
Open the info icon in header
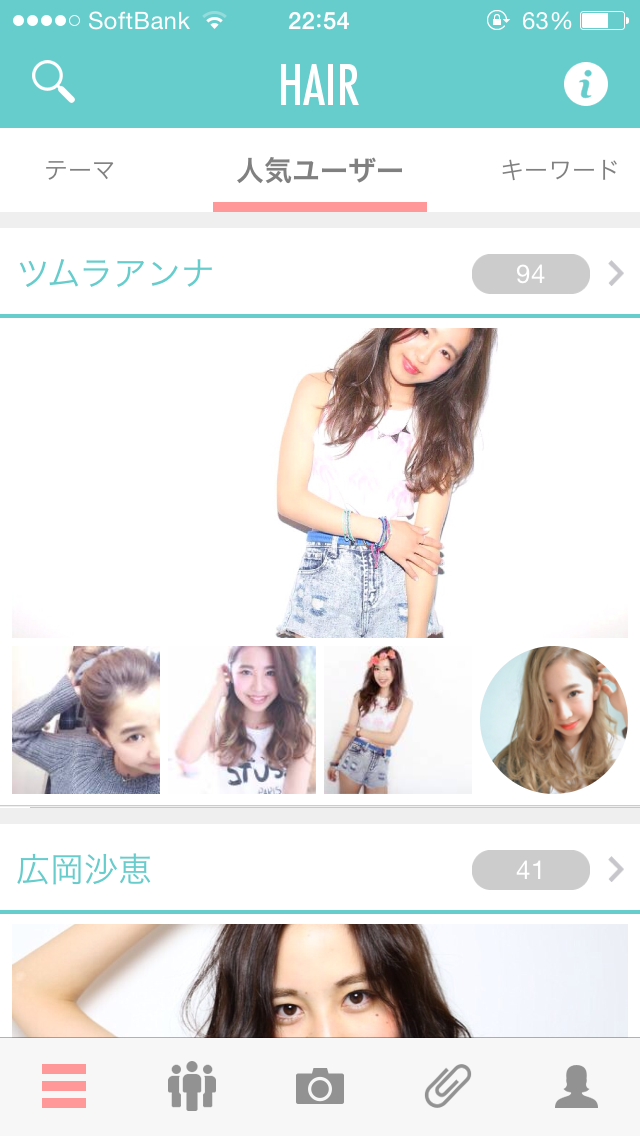pos(586,84)
